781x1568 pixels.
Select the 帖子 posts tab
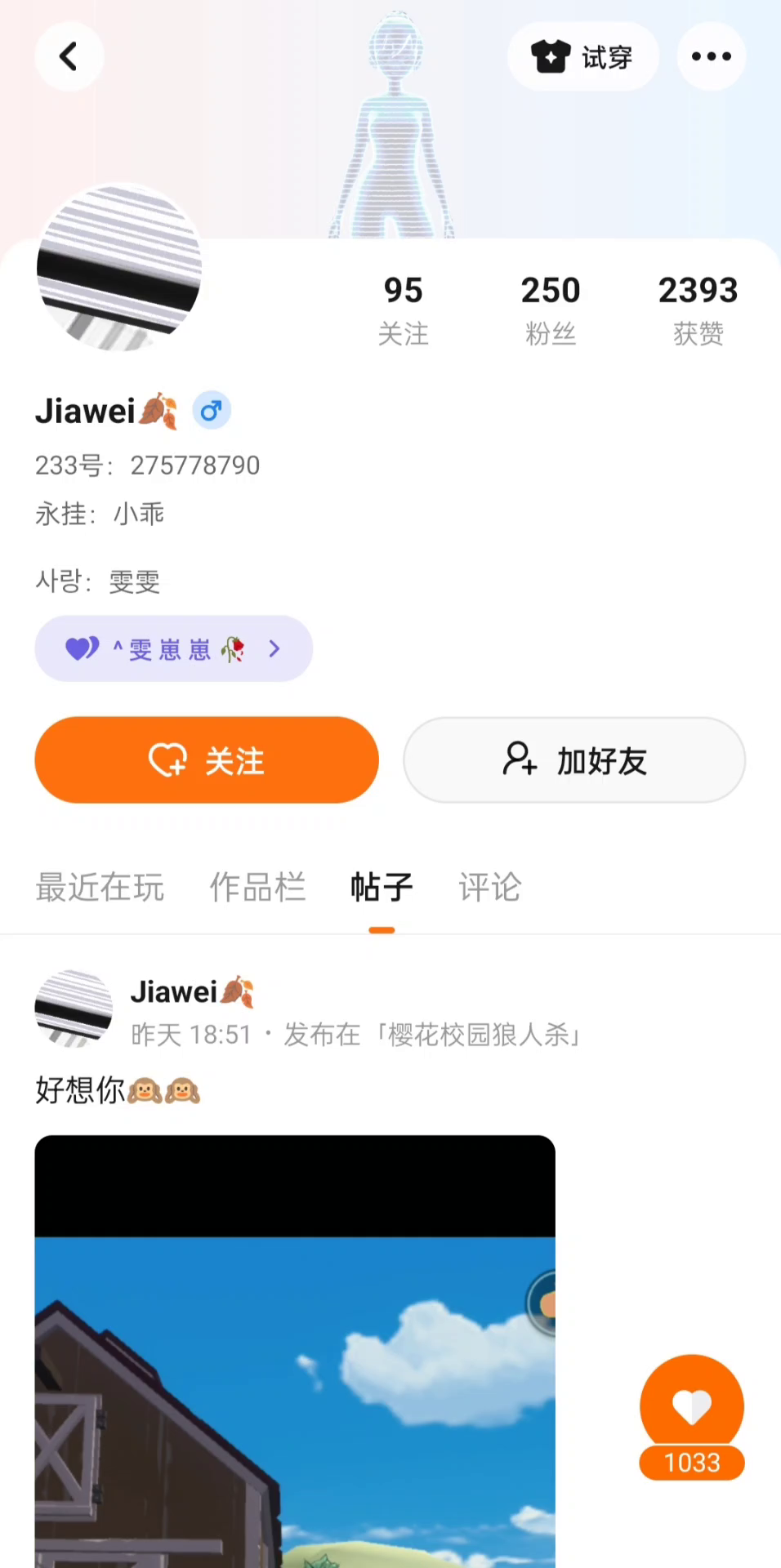382,888
